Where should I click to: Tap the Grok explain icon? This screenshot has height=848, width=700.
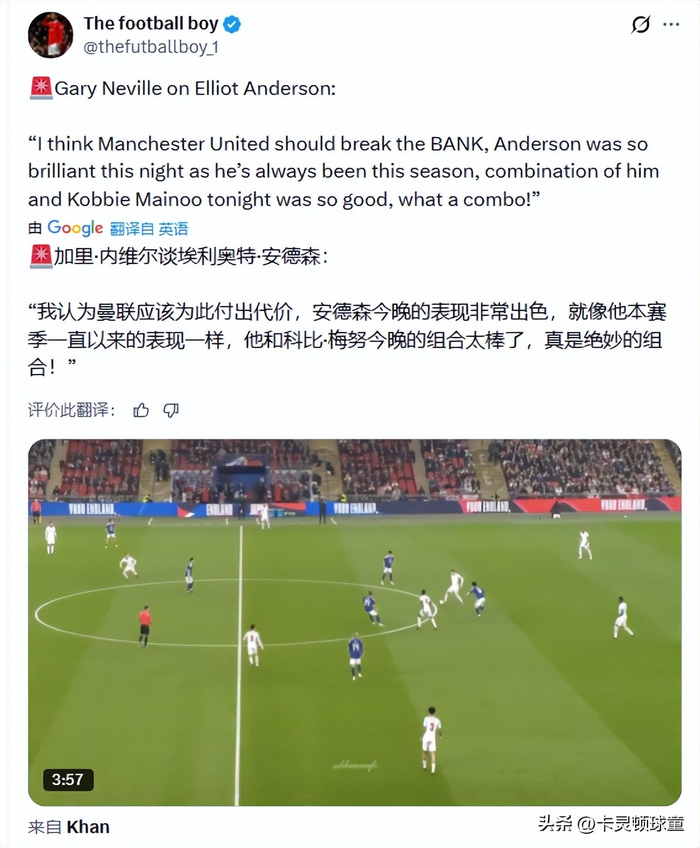pyautogui.click(x=641, y=25)
